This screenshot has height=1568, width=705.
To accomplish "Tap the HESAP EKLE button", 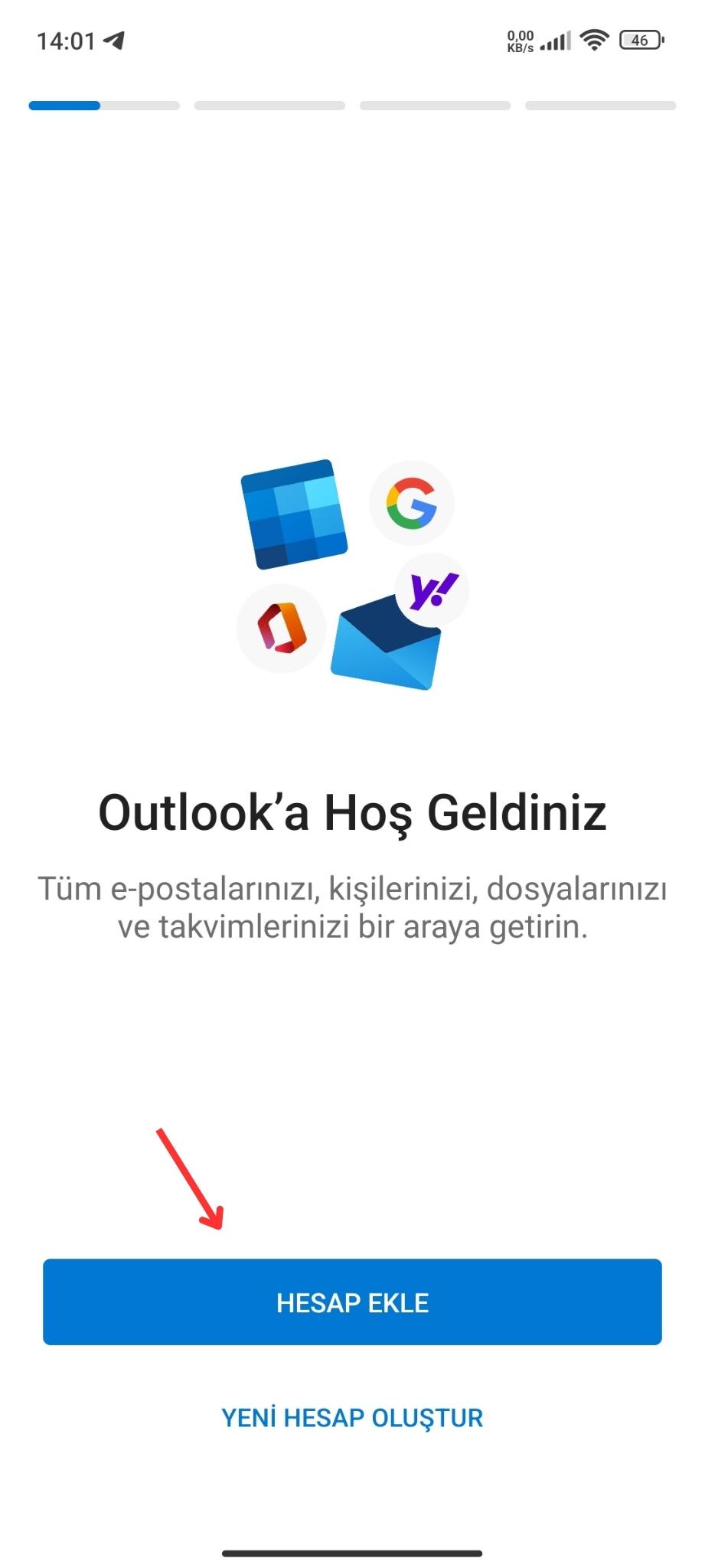I will 352,1302.
